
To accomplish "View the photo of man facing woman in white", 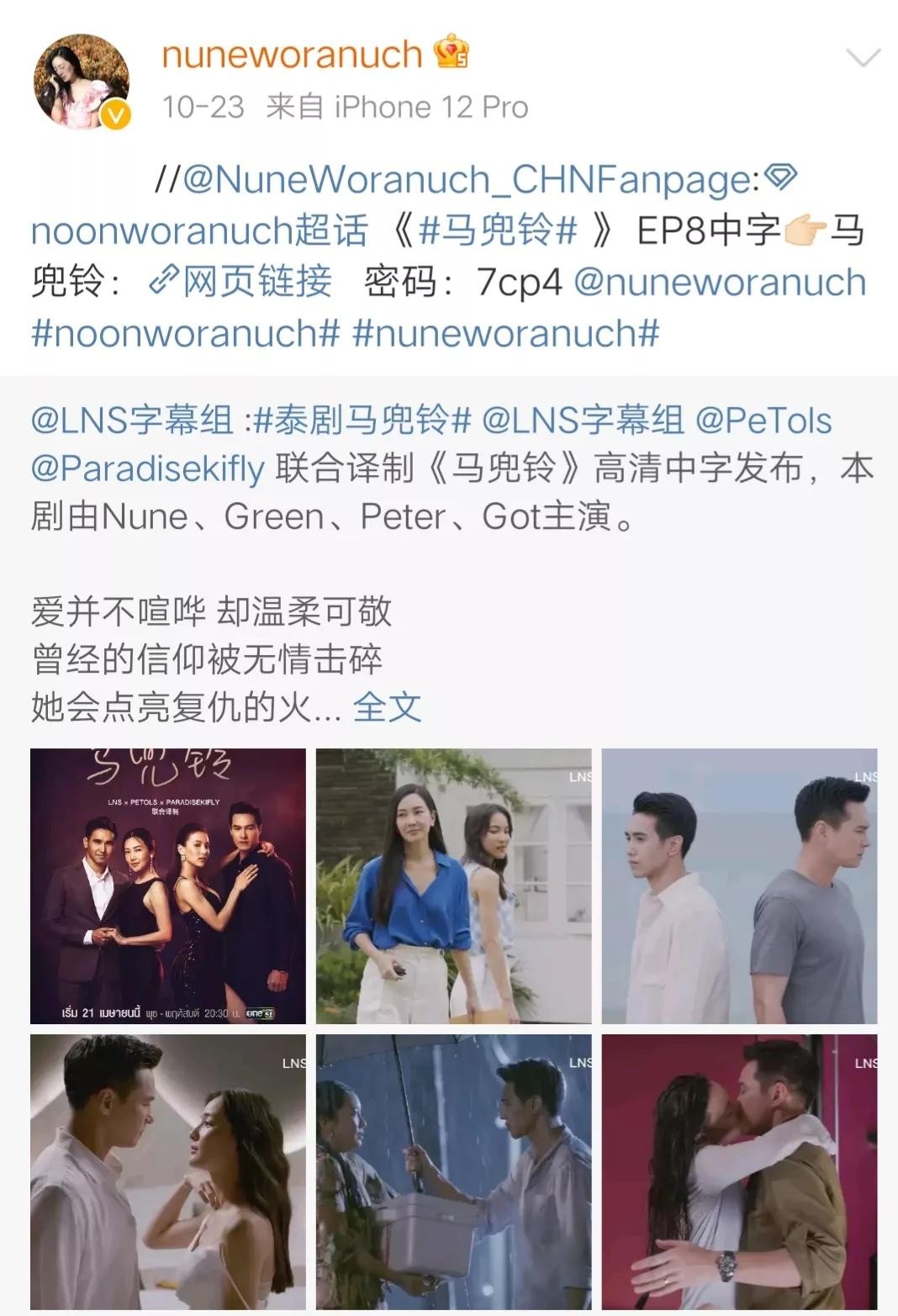I will (168, 1171).
